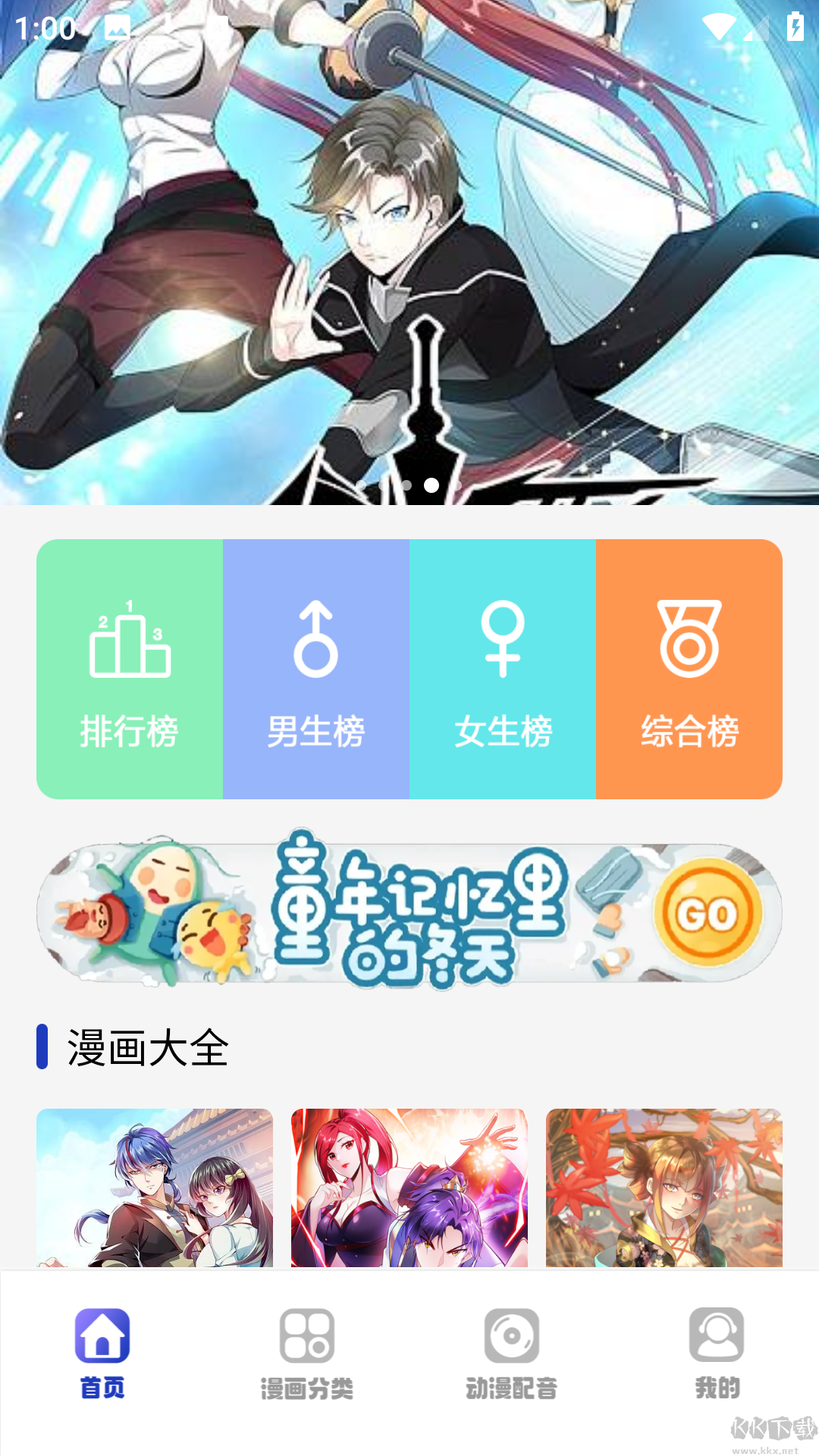Open the manga with the red-haired woman cover

pyautogui.click(x=409, y=1188)
